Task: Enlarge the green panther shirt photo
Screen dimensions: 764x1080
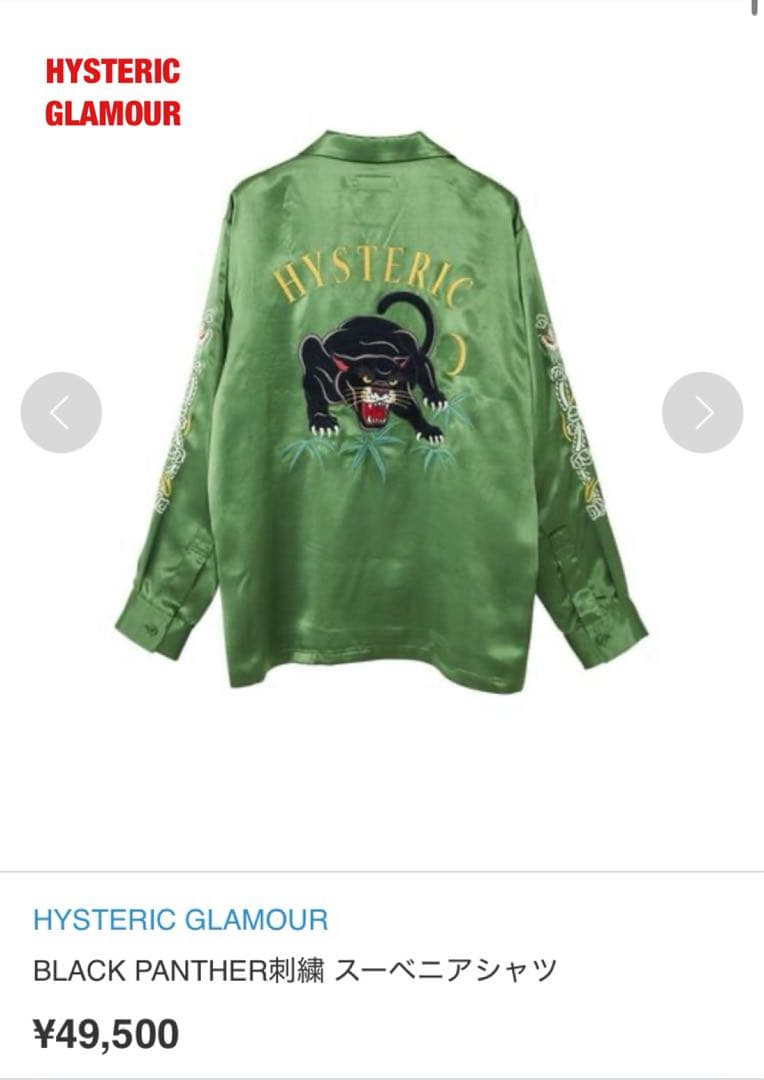Action: [x=380, y=420]
